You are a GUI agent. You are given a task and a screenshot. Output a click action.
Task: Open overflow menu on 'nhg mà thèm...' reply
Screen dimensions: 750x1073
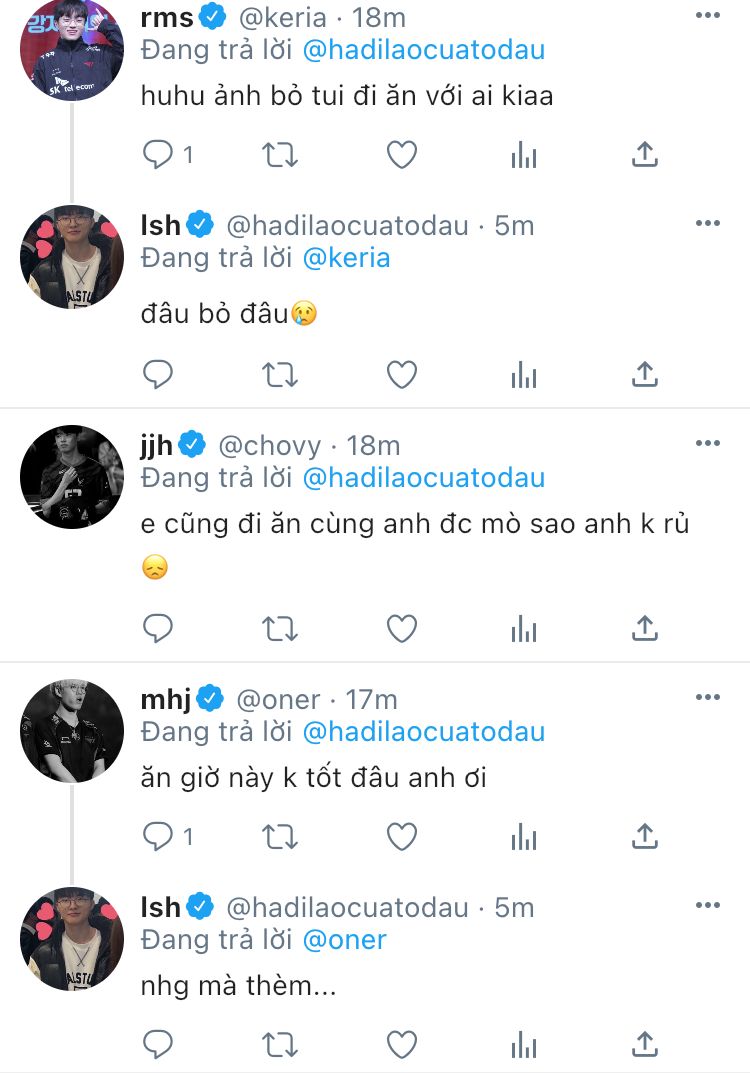[x=707, y=905]
